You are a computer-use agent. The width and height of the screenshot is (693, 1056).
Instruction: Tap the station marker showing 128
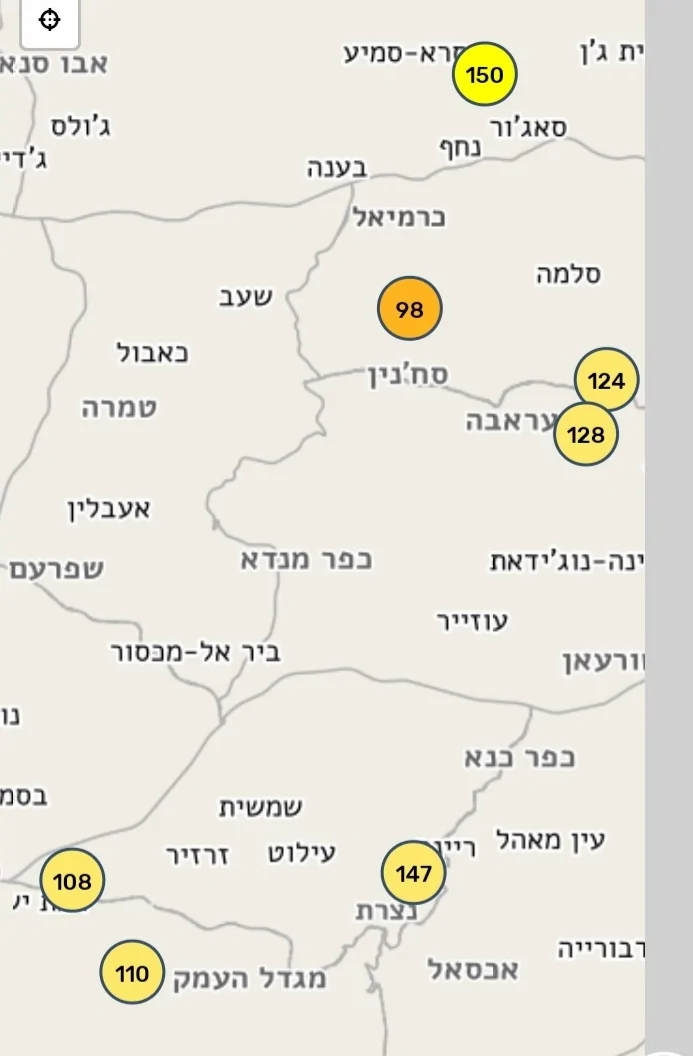pyautogui.click(x=586, y=434)
